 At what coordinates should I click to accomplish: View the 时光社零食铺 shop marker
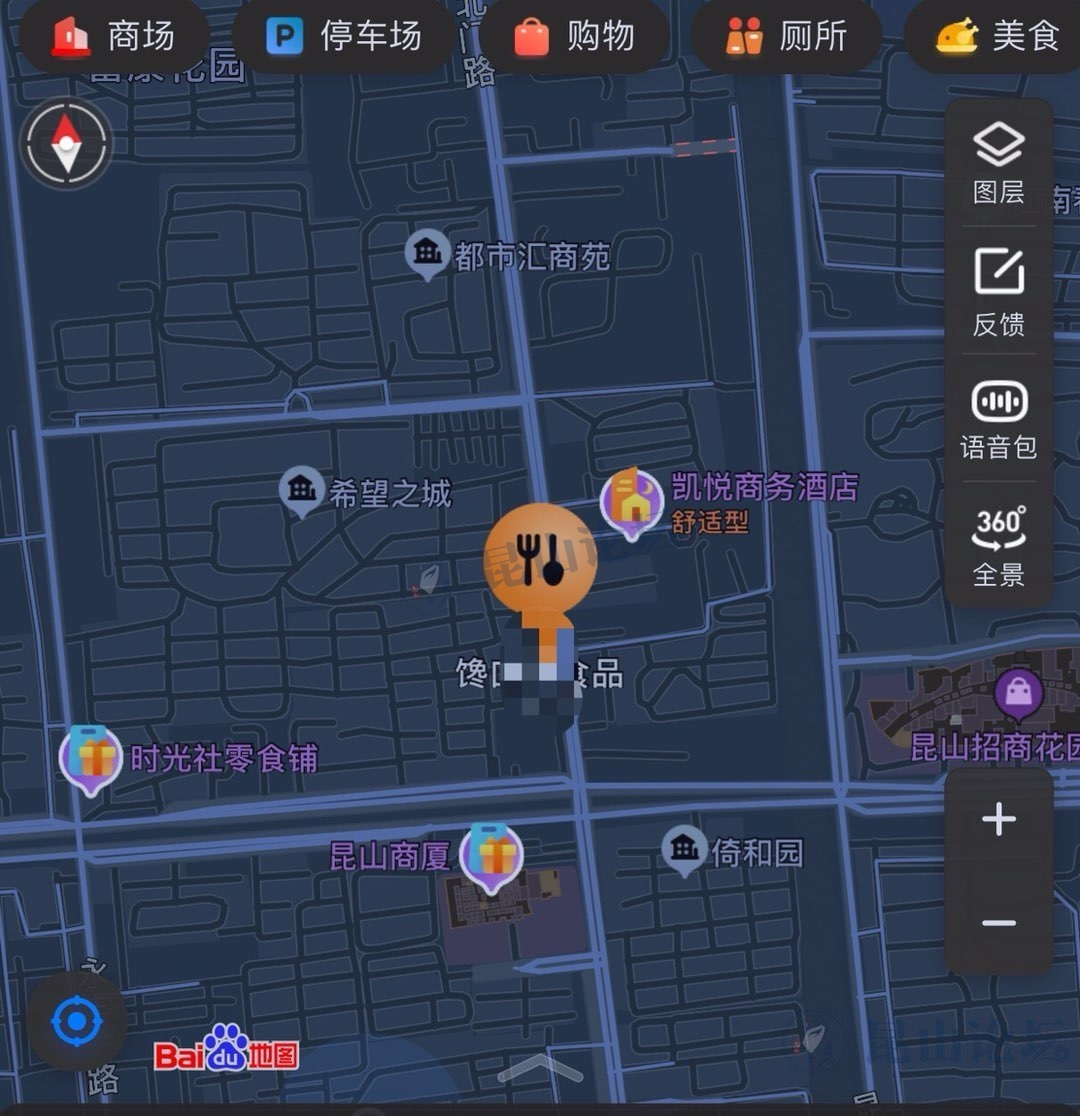[91, 758]
